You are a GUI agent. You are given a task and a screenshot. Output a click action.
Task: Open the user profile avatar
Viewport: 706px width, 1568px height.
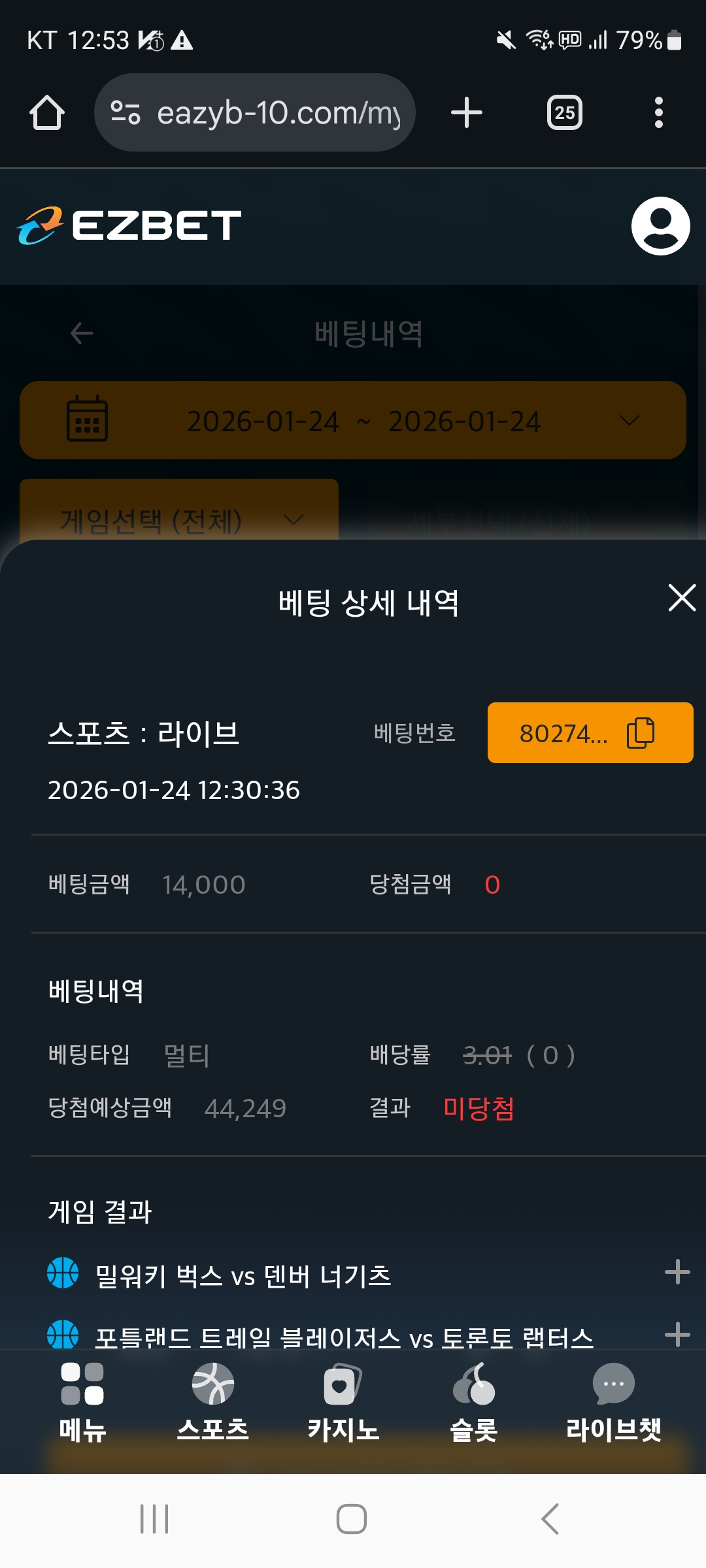660,225
